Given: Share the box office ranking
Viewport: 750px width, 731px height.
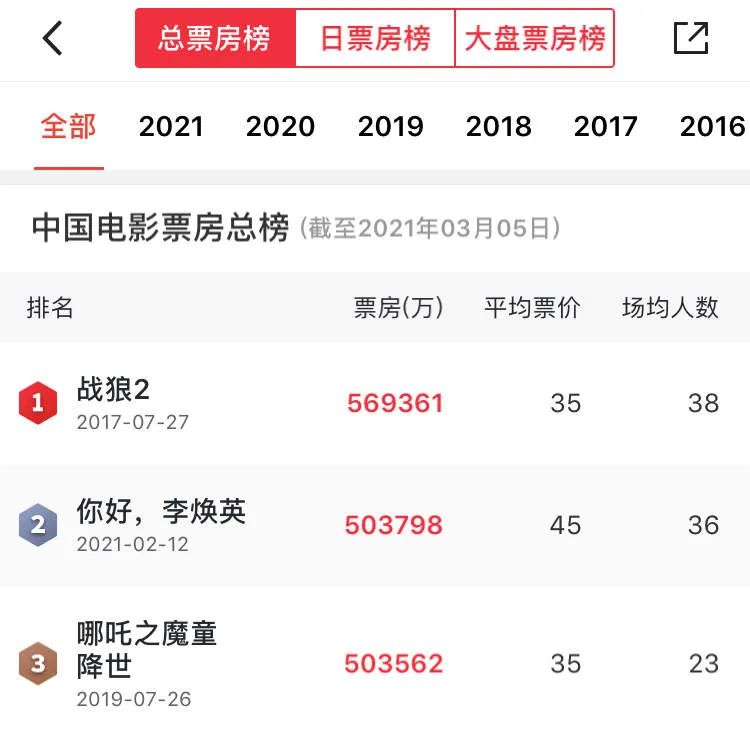Looking at the screenshot, I should pyautogui.click(x=690, y=39).
